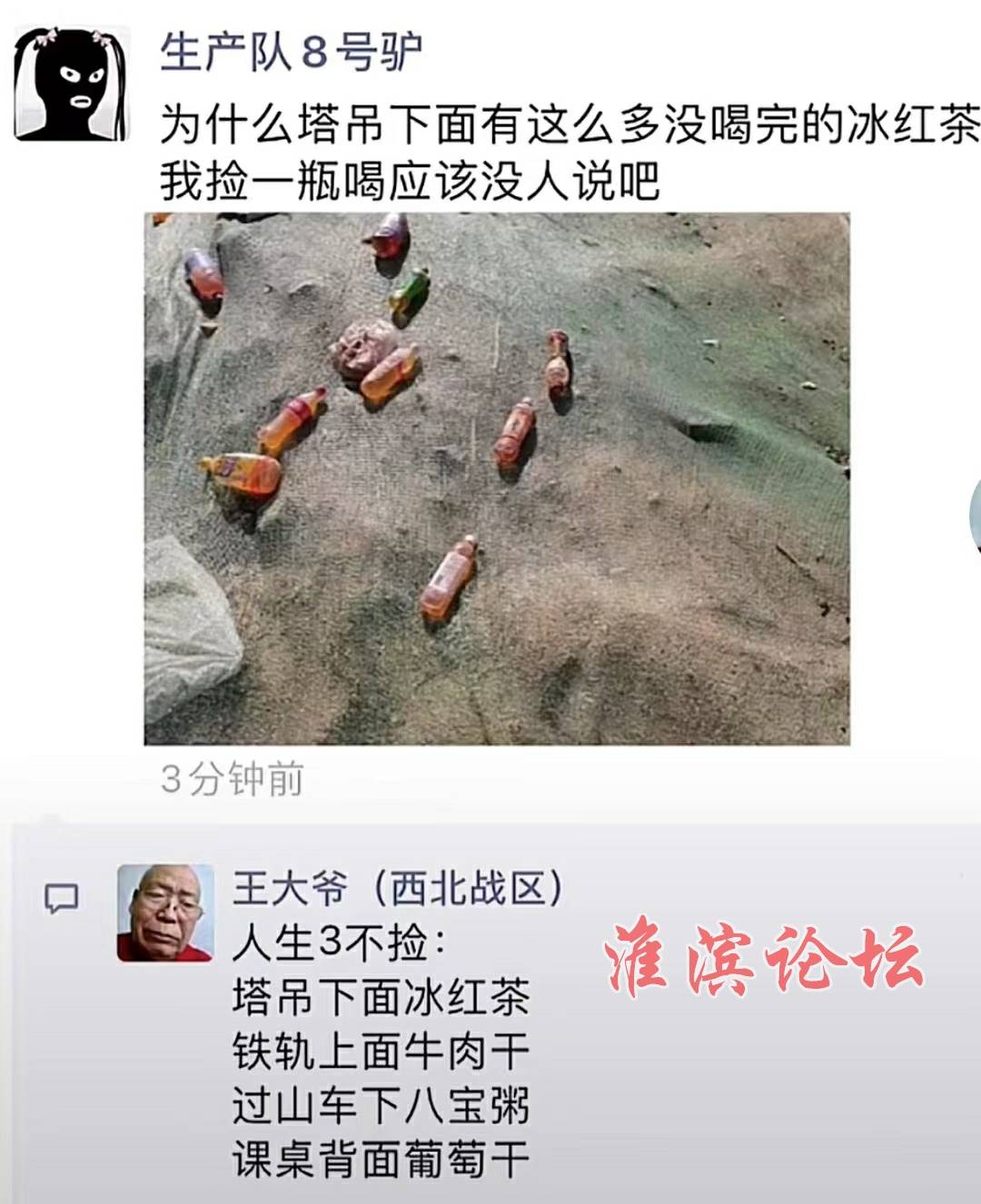This screenshot has height=1204, width=981.
Task: Open 王大爷's avatar in the comments
Action: pos(165,913)
